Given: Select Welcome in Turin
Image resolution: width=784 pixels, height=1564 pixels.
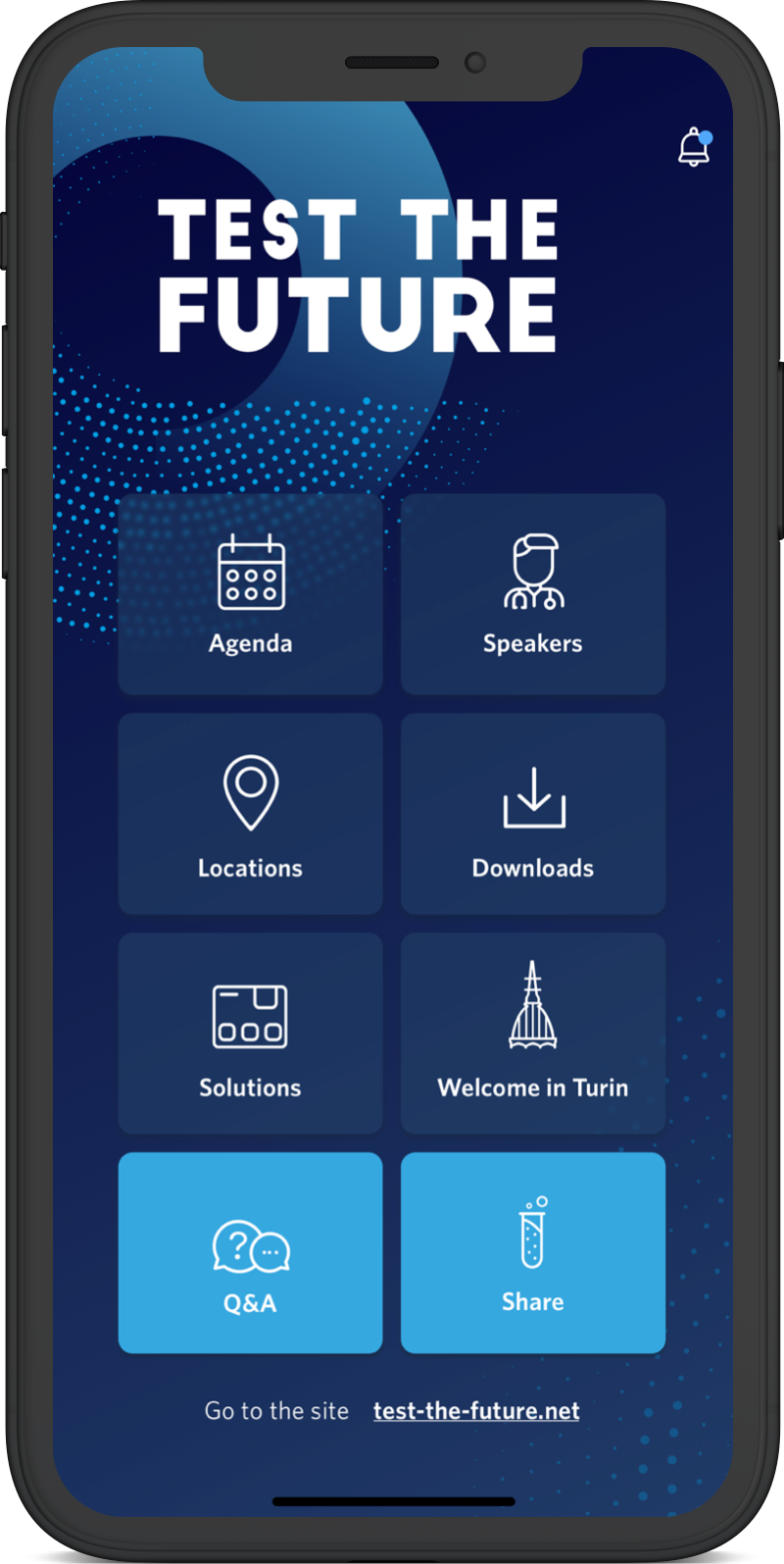Looking at the screenshot, I should click(x=532, y=1034).
